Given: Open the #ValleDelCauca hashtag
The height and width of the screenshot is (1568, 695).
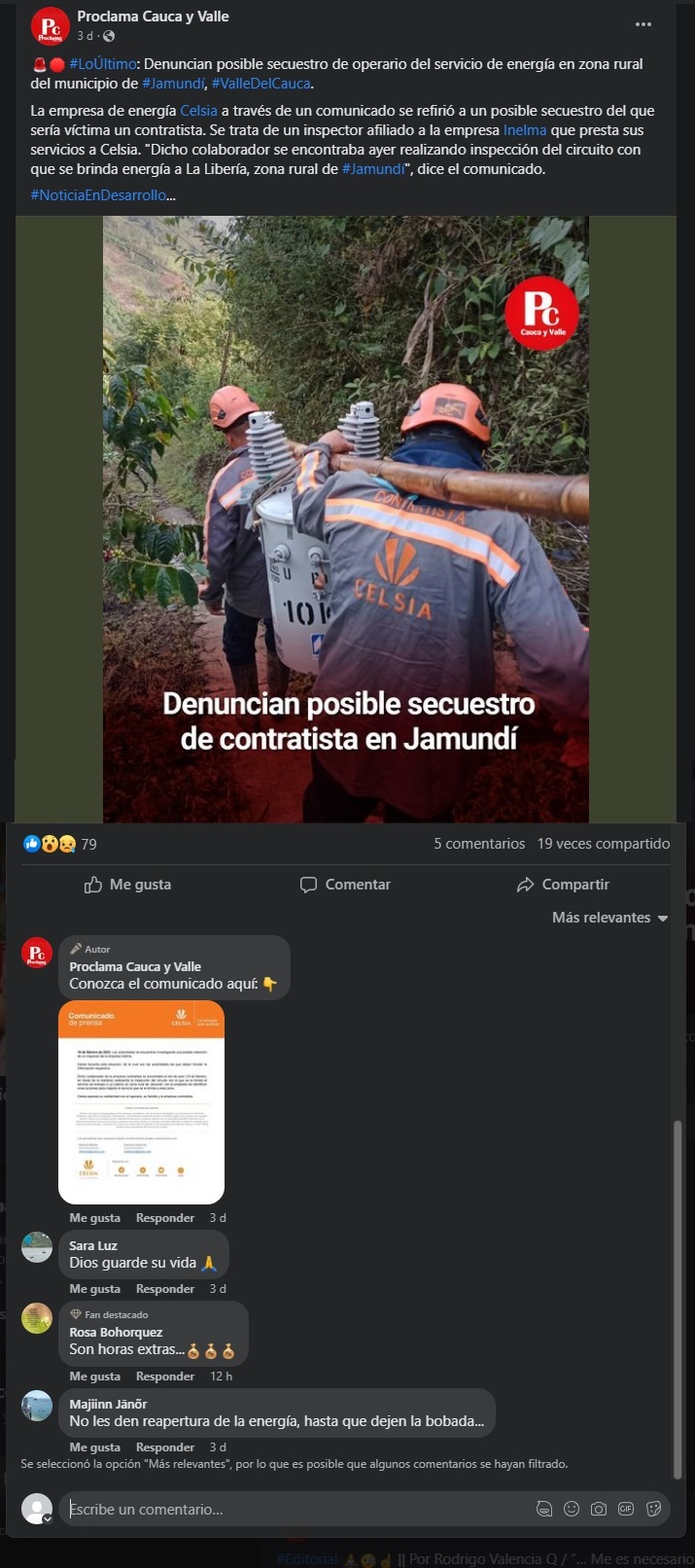Looking at the screenshot, I should 261,84.
